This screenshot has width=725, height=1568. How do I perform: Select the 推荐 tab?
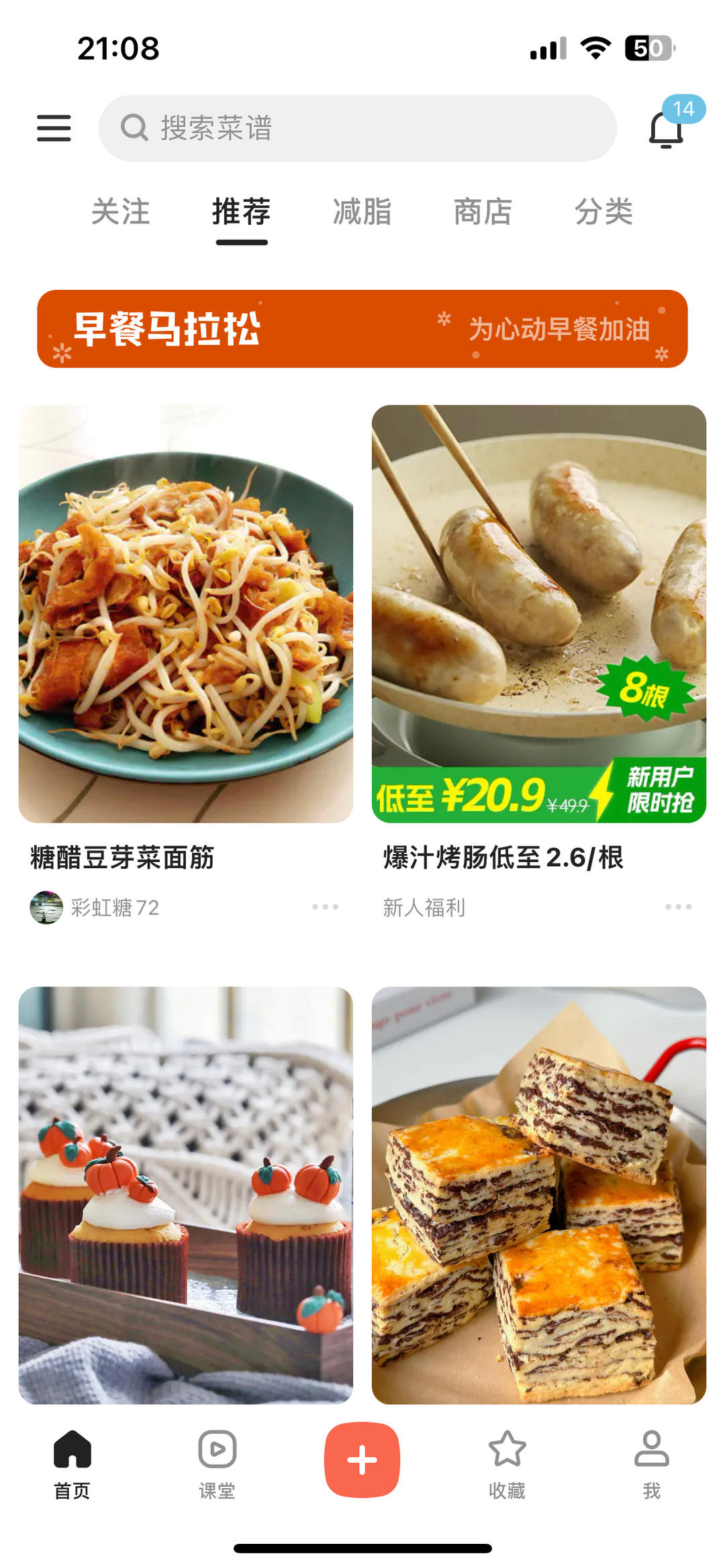click(x=241, y=212)
